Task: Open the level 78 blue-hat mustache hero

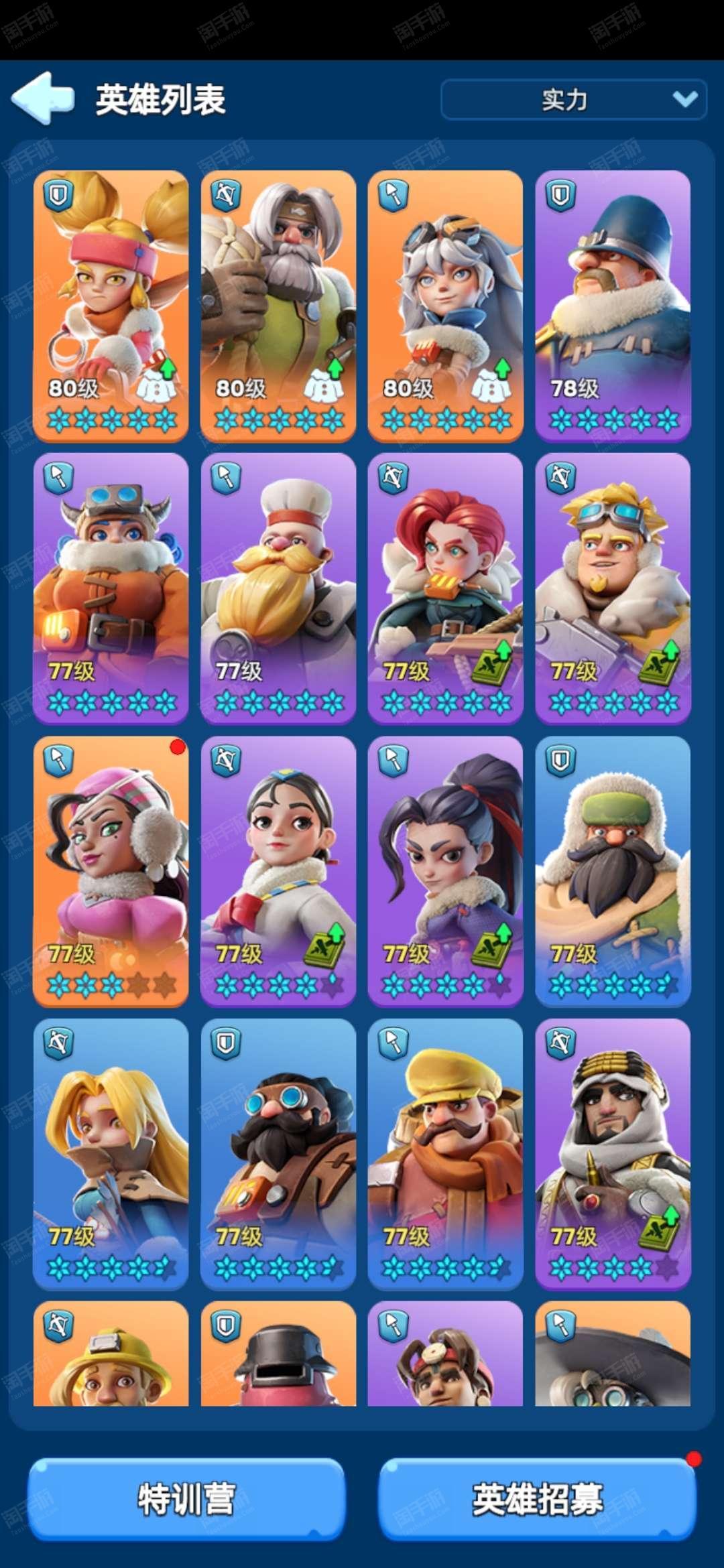Action: (x=613, y=305)
